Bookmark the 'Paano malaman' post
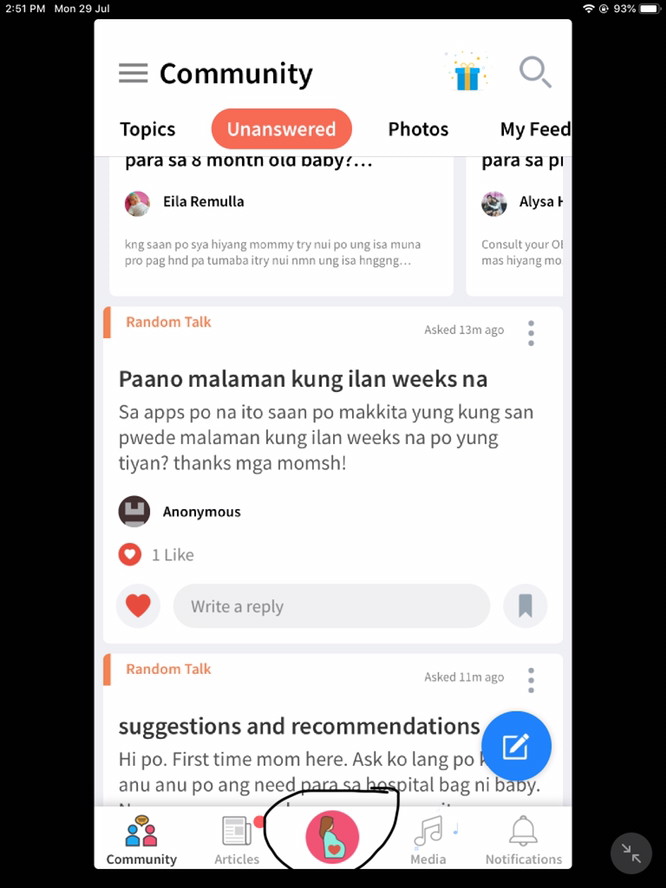The width and height of the screenshot is (666, 888). click(x=525, y=606)
